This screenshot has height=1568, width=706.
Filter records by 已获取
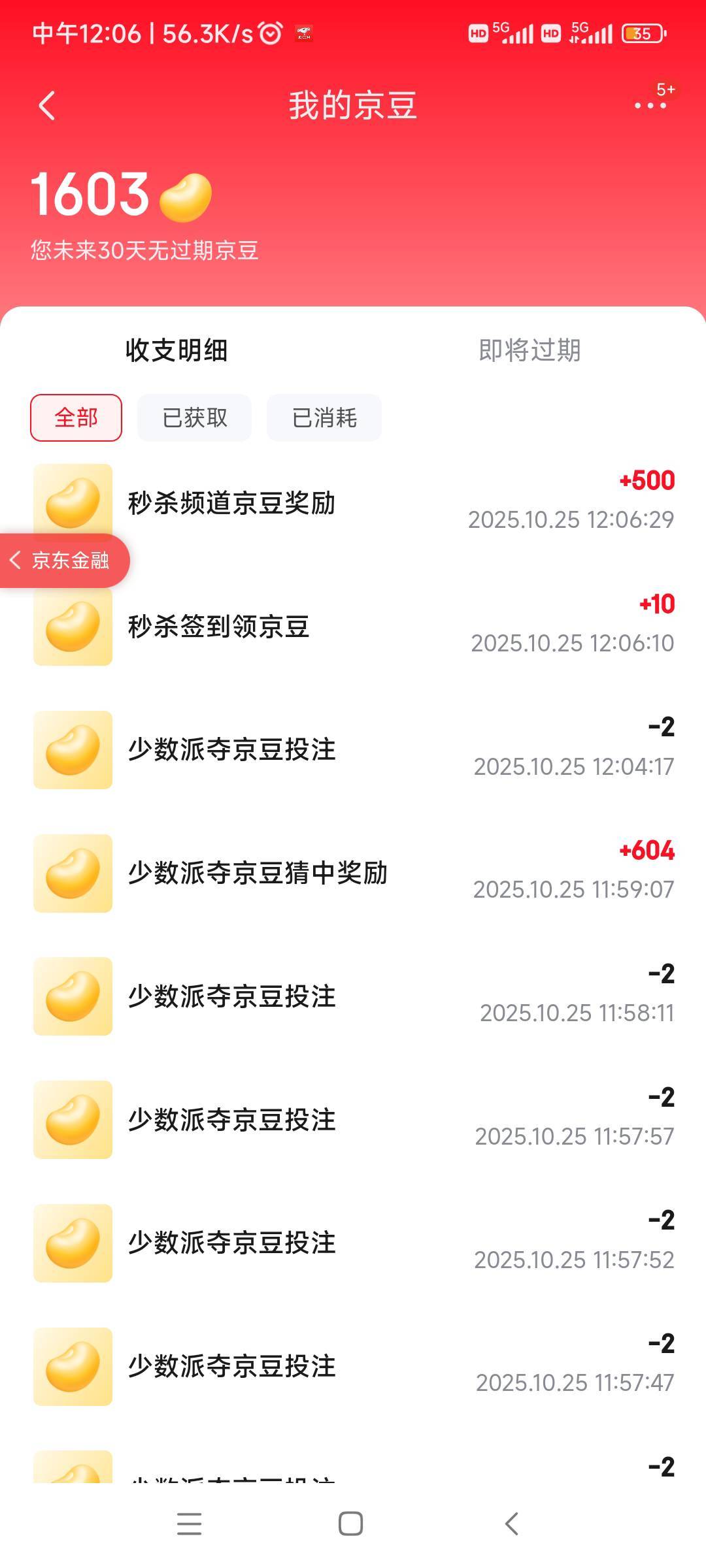(194, 417)
